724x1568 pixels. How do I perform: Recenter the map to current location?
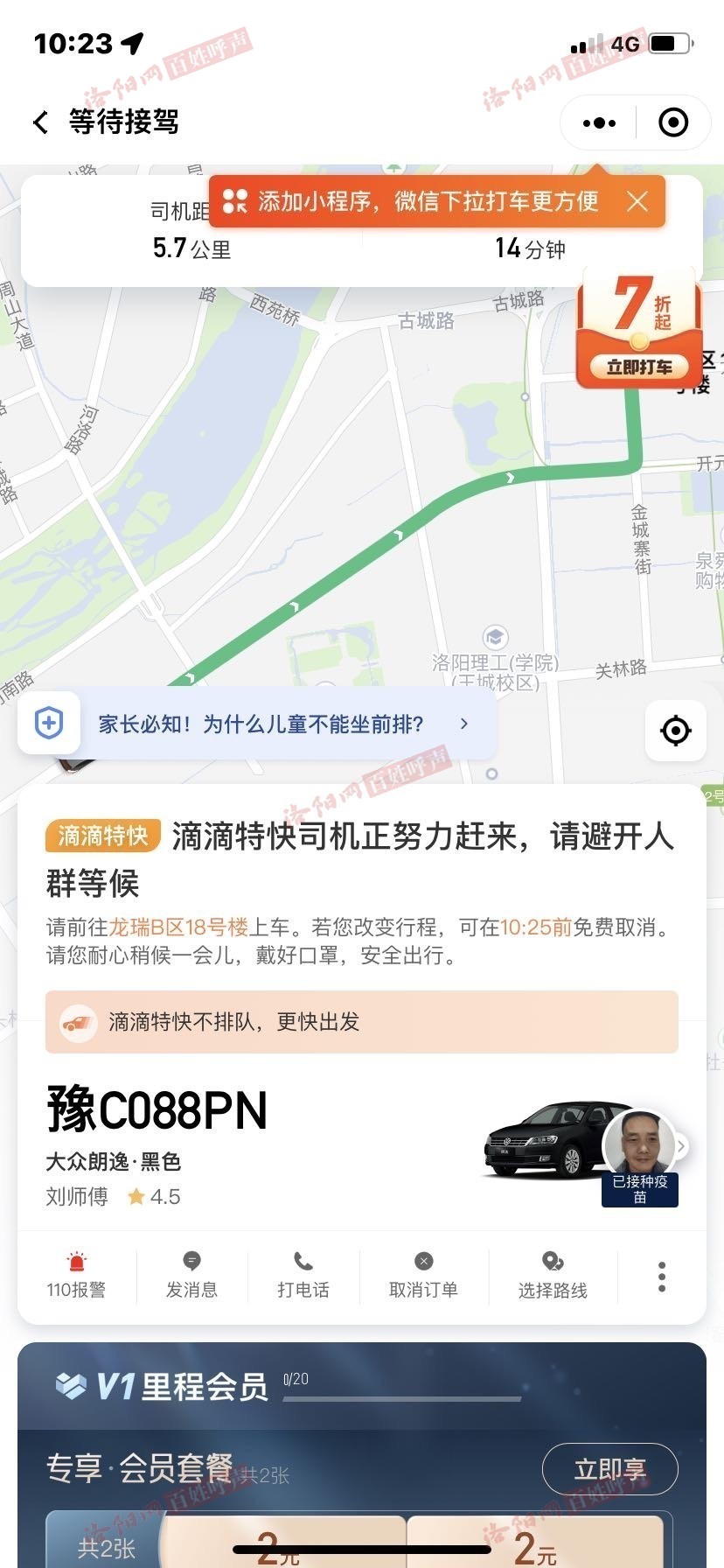[x=675, y=730]
